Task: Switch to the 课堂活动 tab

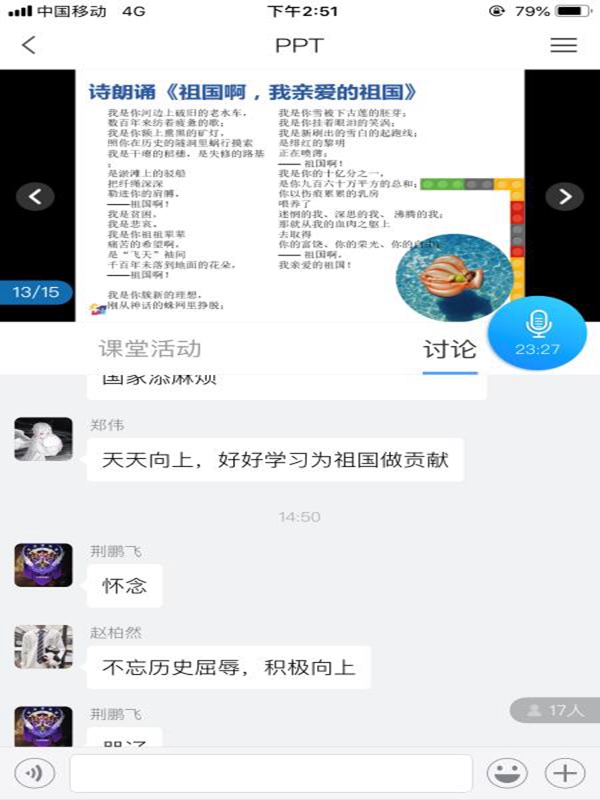Action: click(150, 349)
